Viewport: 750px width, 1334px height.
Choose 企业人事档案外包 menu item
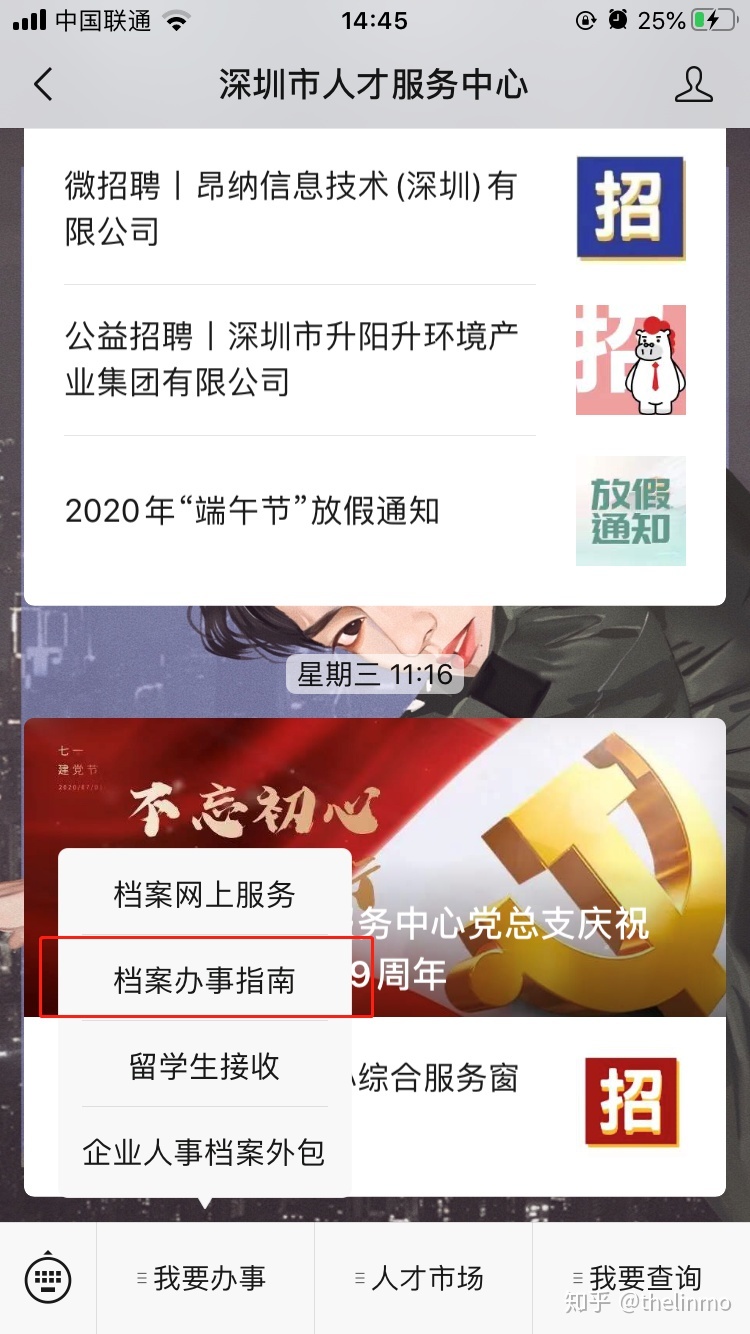click(205, 1152)
